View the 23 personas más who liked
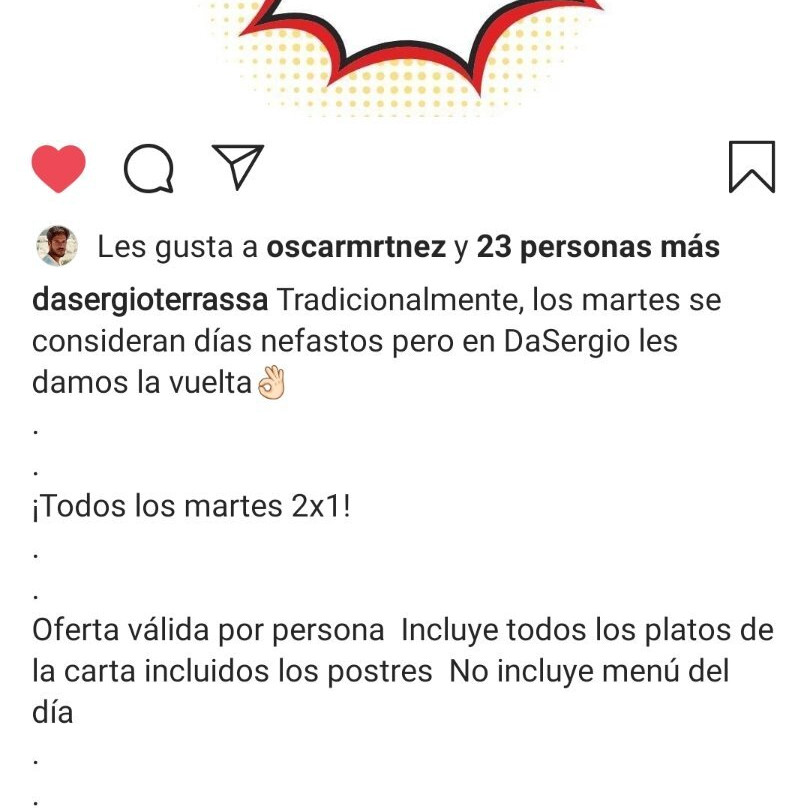The image size is (810, 808). point(598,248)
